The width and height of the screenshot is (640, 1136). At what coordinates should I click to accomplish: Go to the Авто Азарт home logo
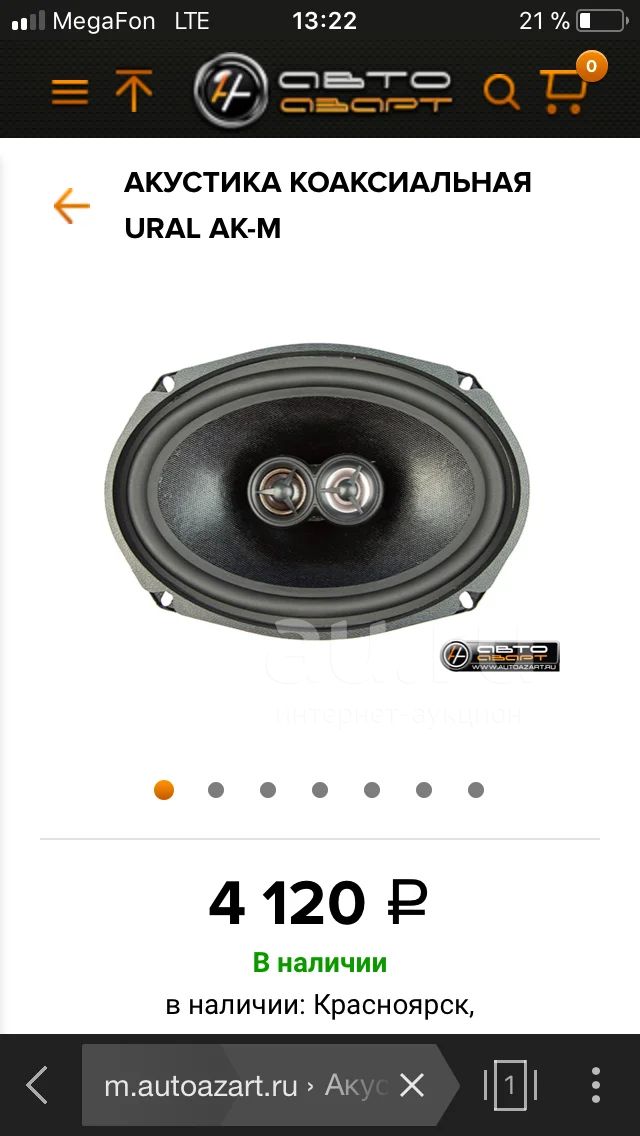(323, 91)
